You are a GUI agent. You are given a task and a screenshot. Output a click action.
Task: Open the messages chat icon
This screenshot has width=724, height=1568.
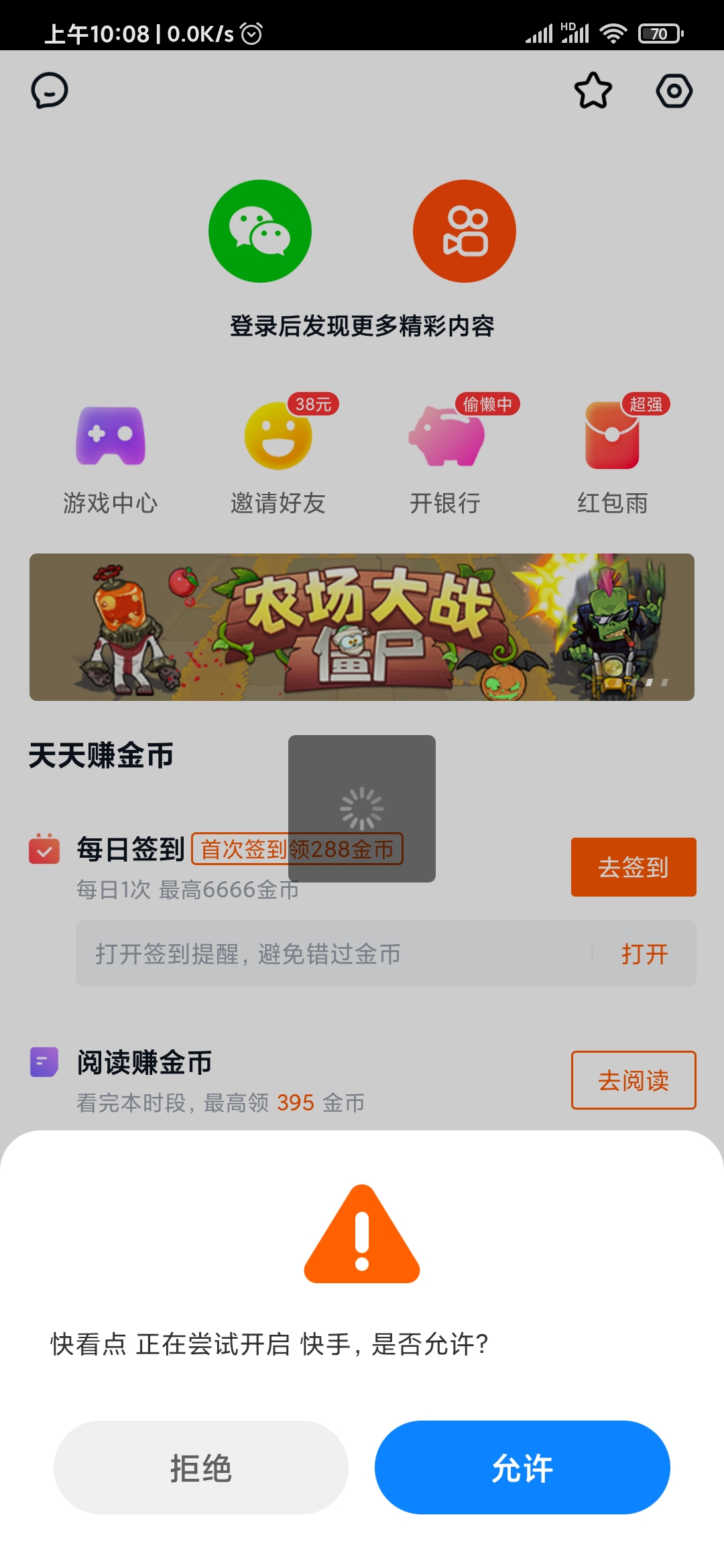point(50,90)
